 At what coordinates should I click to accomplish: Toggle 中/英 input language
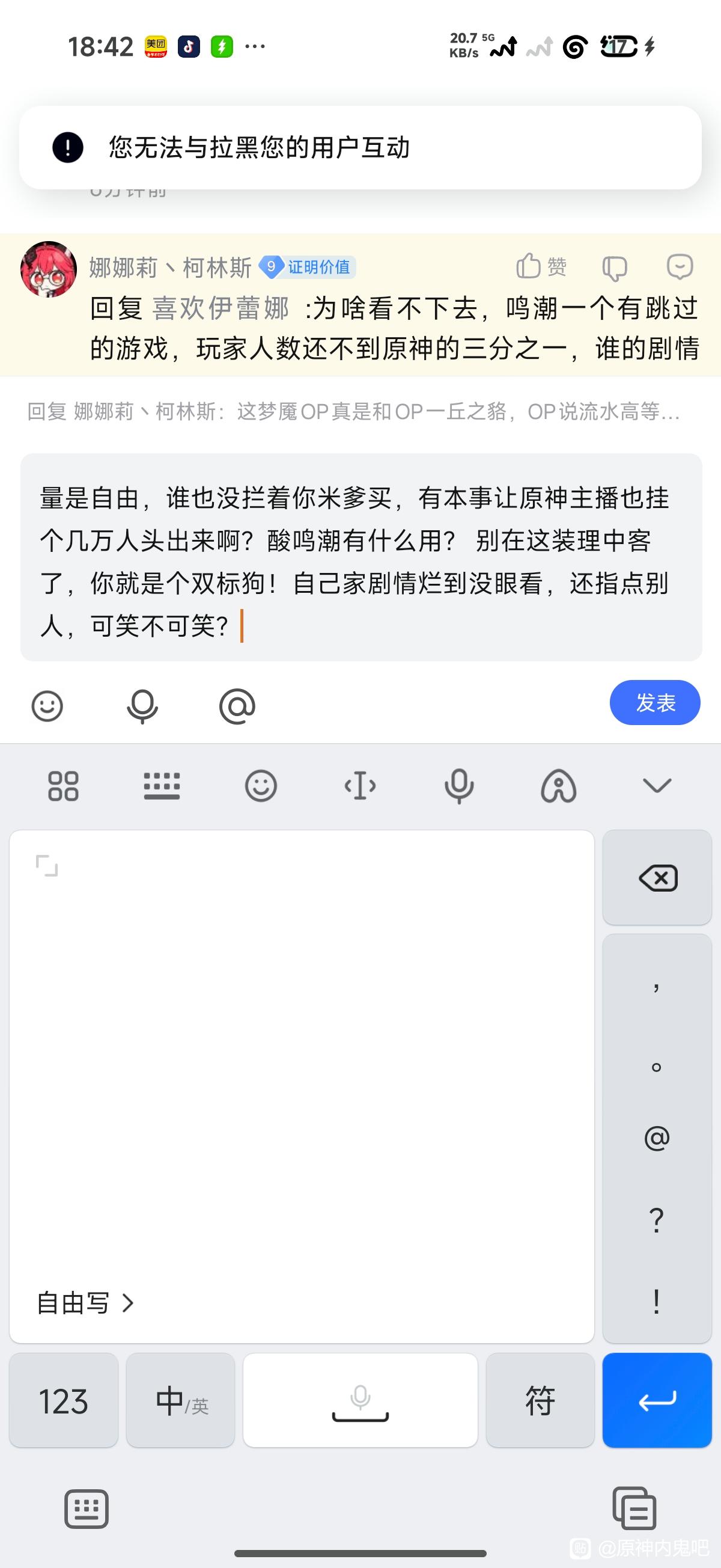click(x=181, y=1401)
